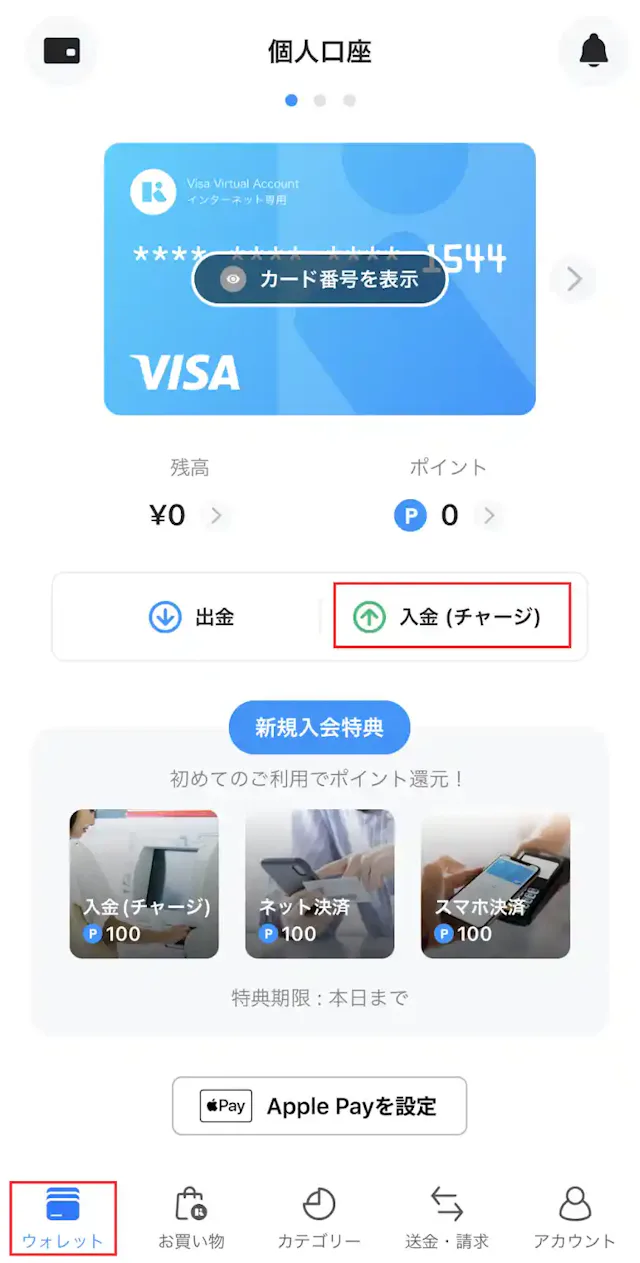Switch to the お買い物 tab
This screenshot has width=640, height=1263.
[x=191, y=1218]
